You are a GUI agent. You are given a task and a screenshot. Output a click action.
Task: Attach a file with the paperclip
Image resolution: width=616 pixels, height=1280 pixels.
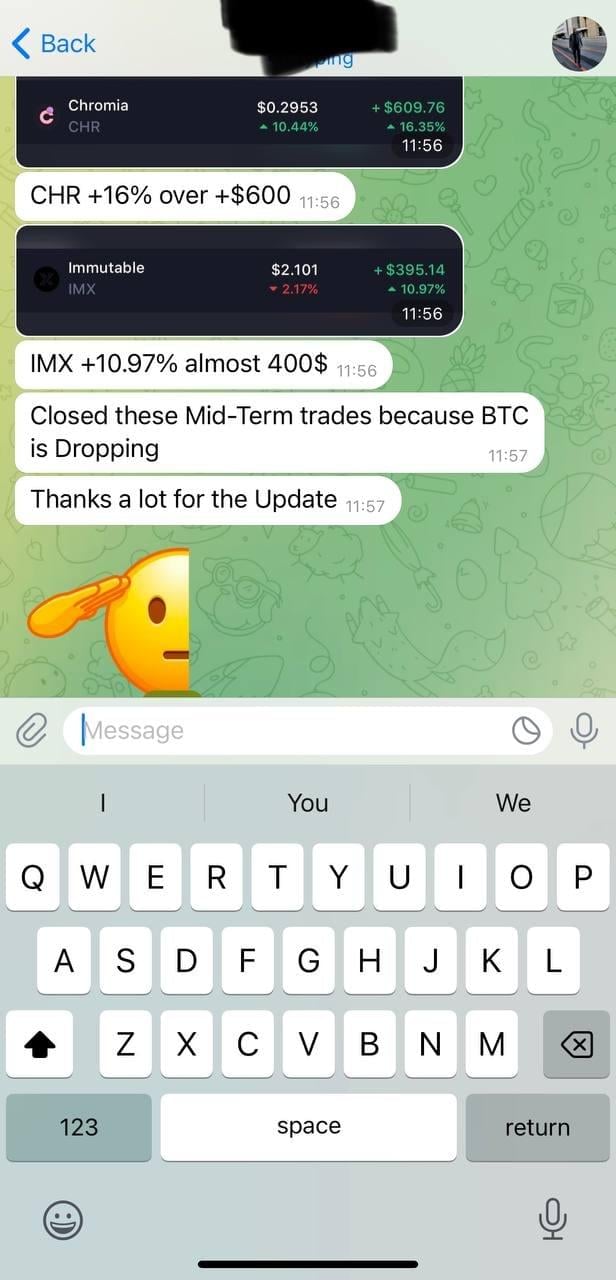click(x=31, y=731)
